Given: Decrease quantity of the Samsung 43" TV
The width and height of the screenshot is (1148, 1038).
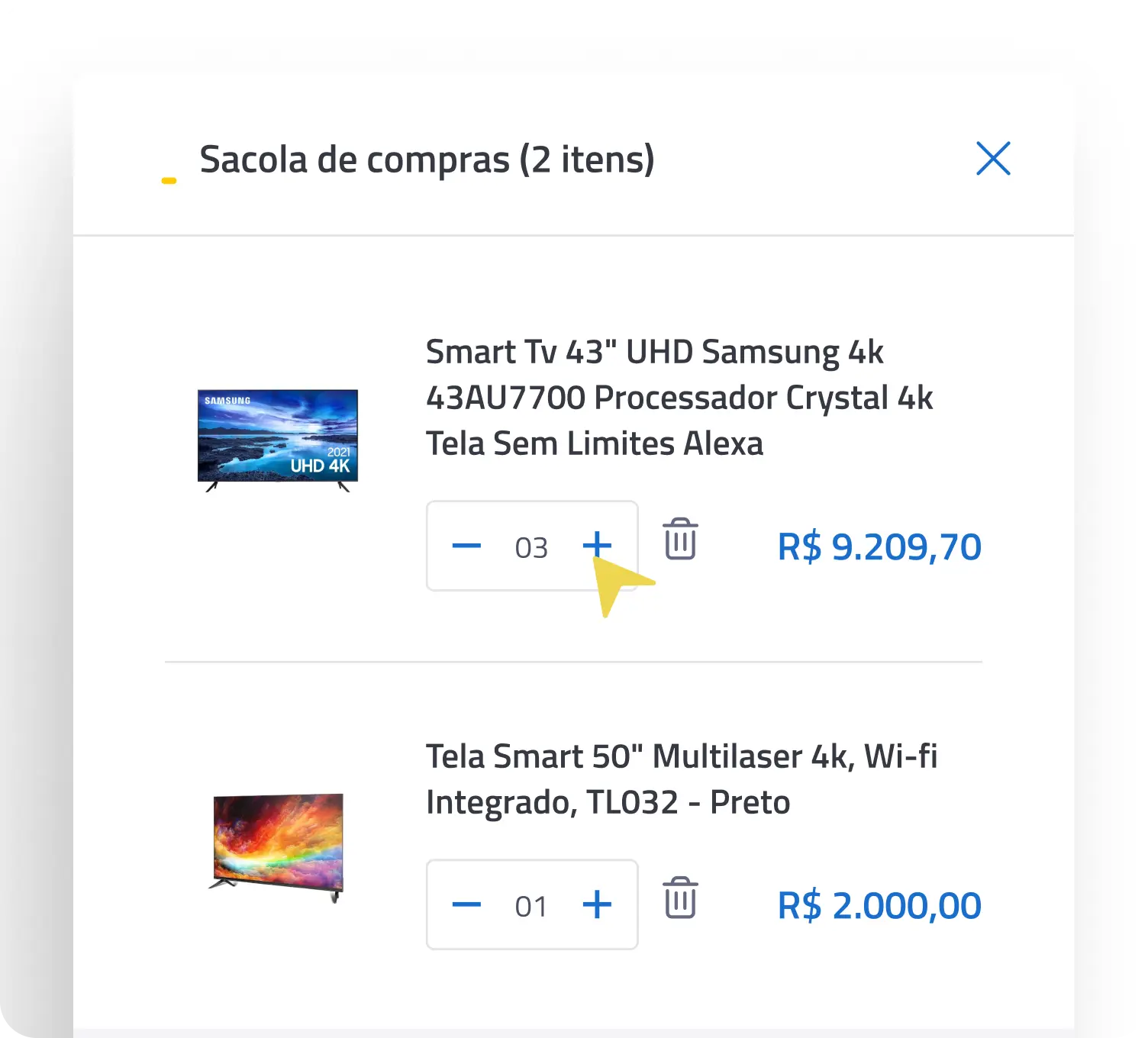Looking at the screenshot, I should pos(466,546).
